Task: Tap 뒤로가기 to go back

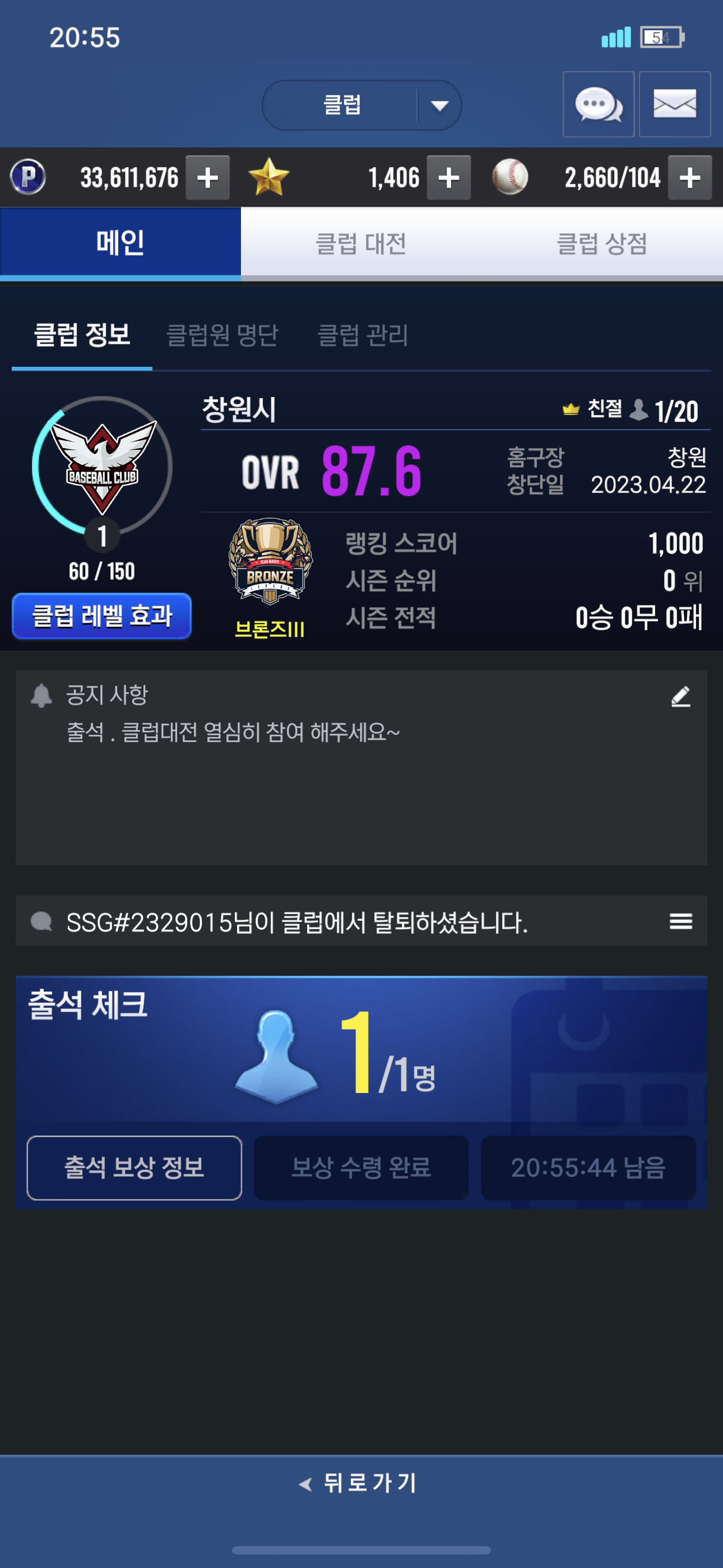Action: pos(359,1483)
